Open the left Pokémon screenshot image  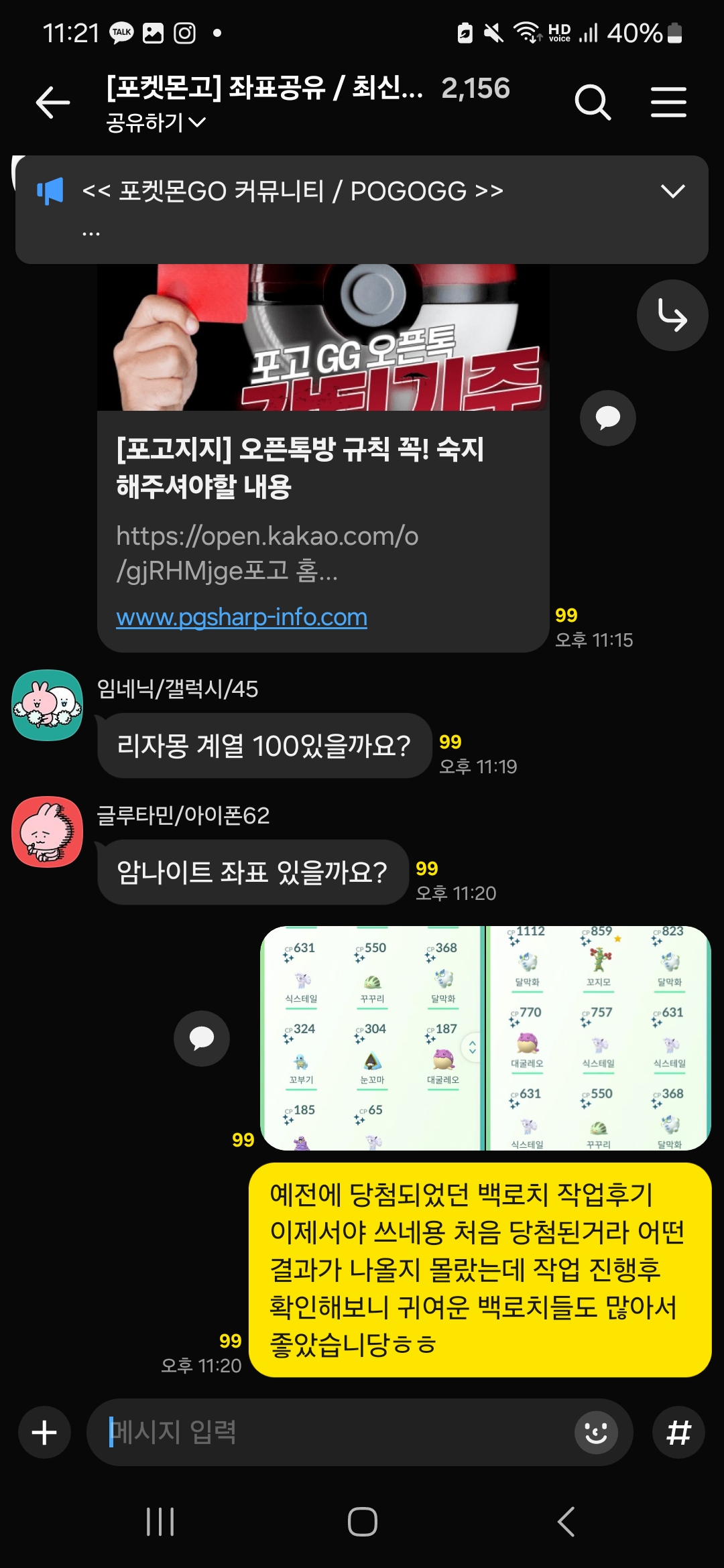[x=371, y=1039]
